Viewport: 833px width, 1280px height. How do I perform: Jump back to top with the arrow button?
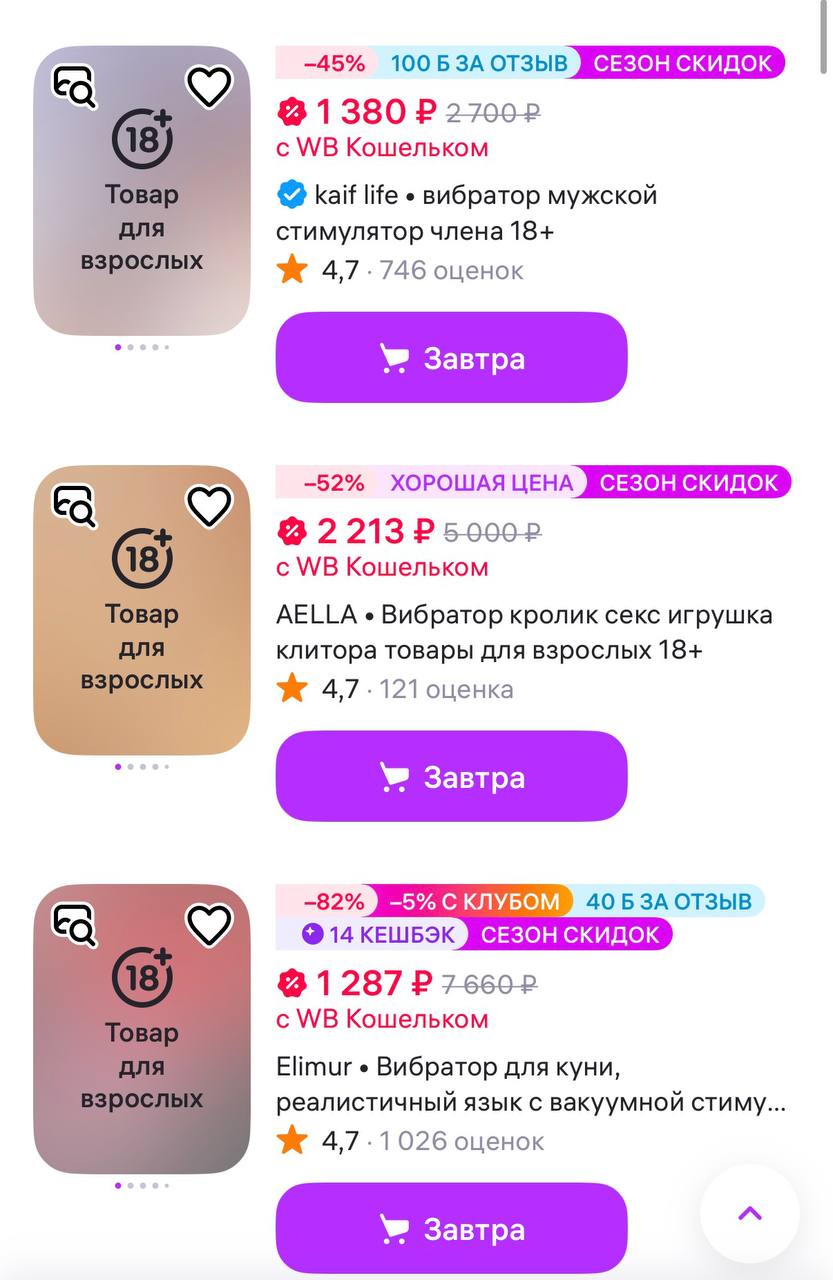point(750,1213)
